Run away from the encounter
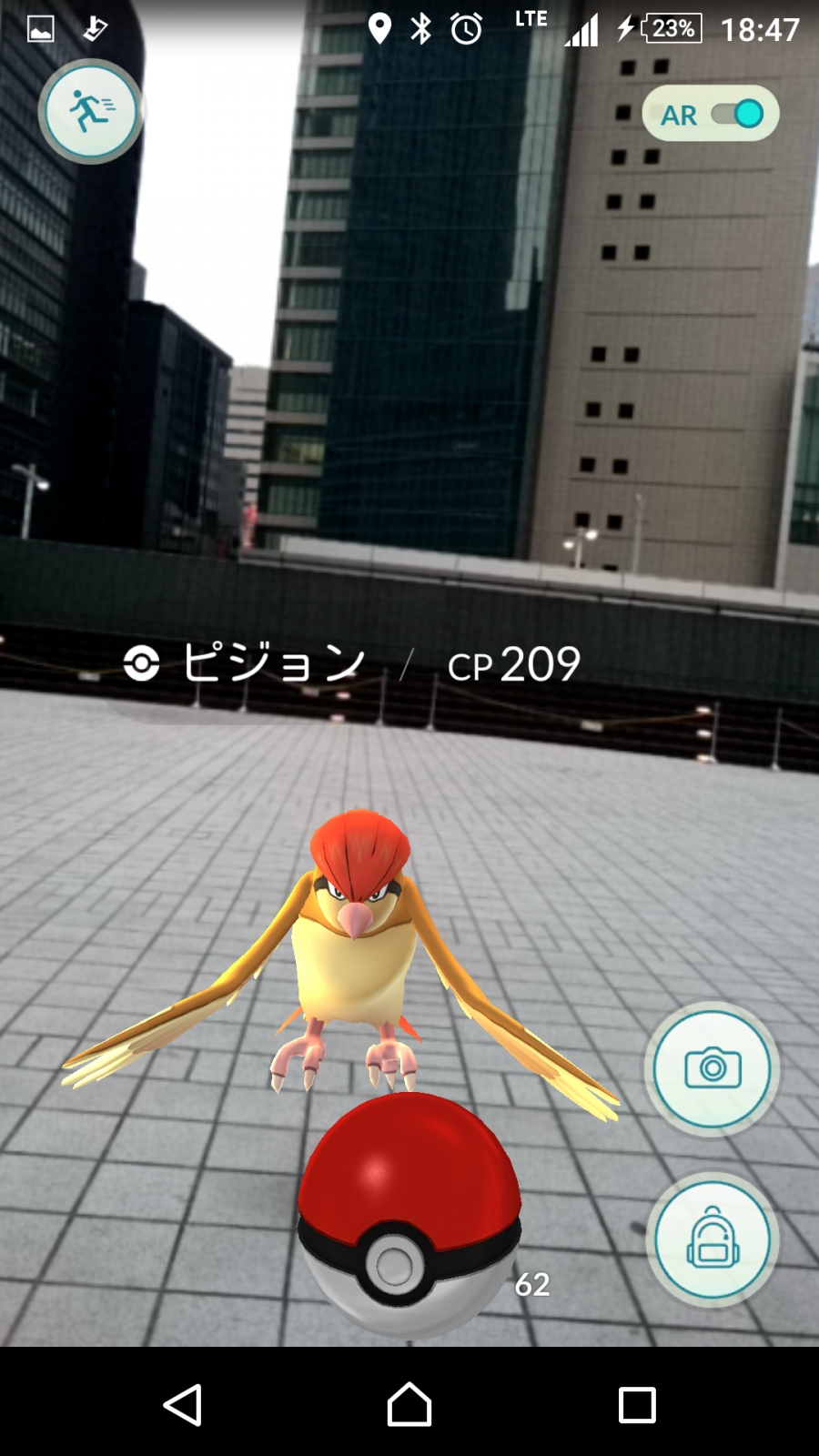This screenshot has height=1456, width=819. coord(90,111)
